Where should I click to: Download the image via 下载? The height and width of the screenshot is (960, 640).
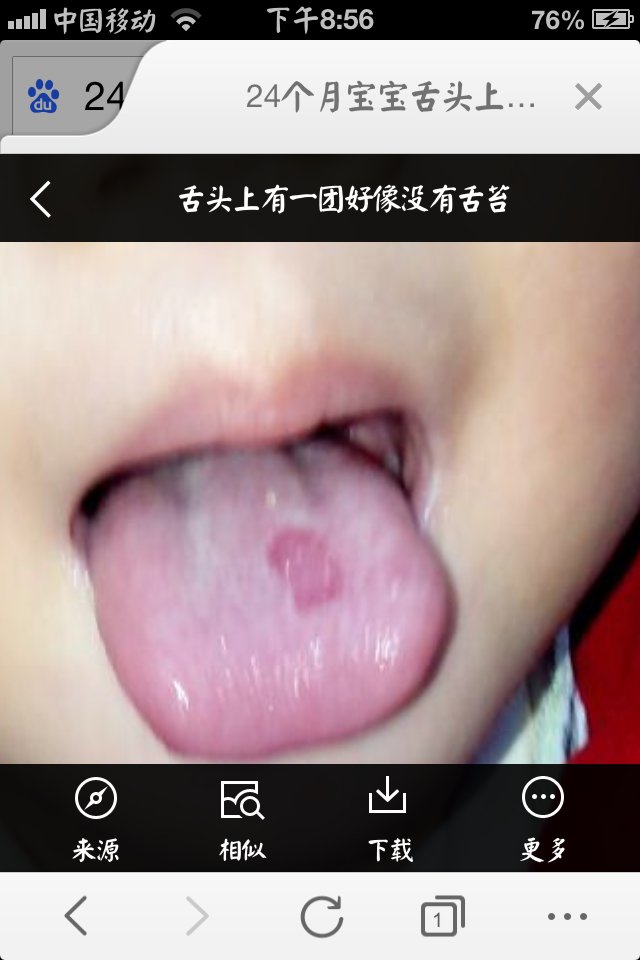tap(388, 818)
